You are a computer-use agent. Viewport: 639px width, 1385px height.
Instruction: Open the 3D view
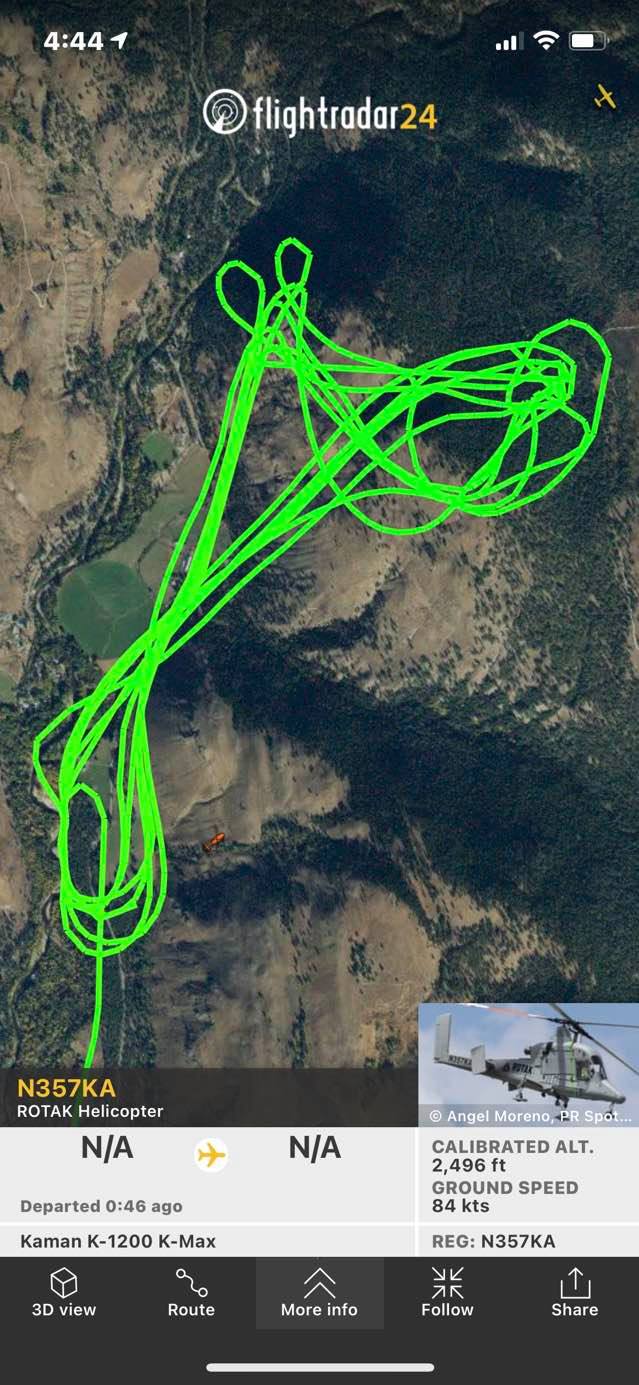point(64,1292)
